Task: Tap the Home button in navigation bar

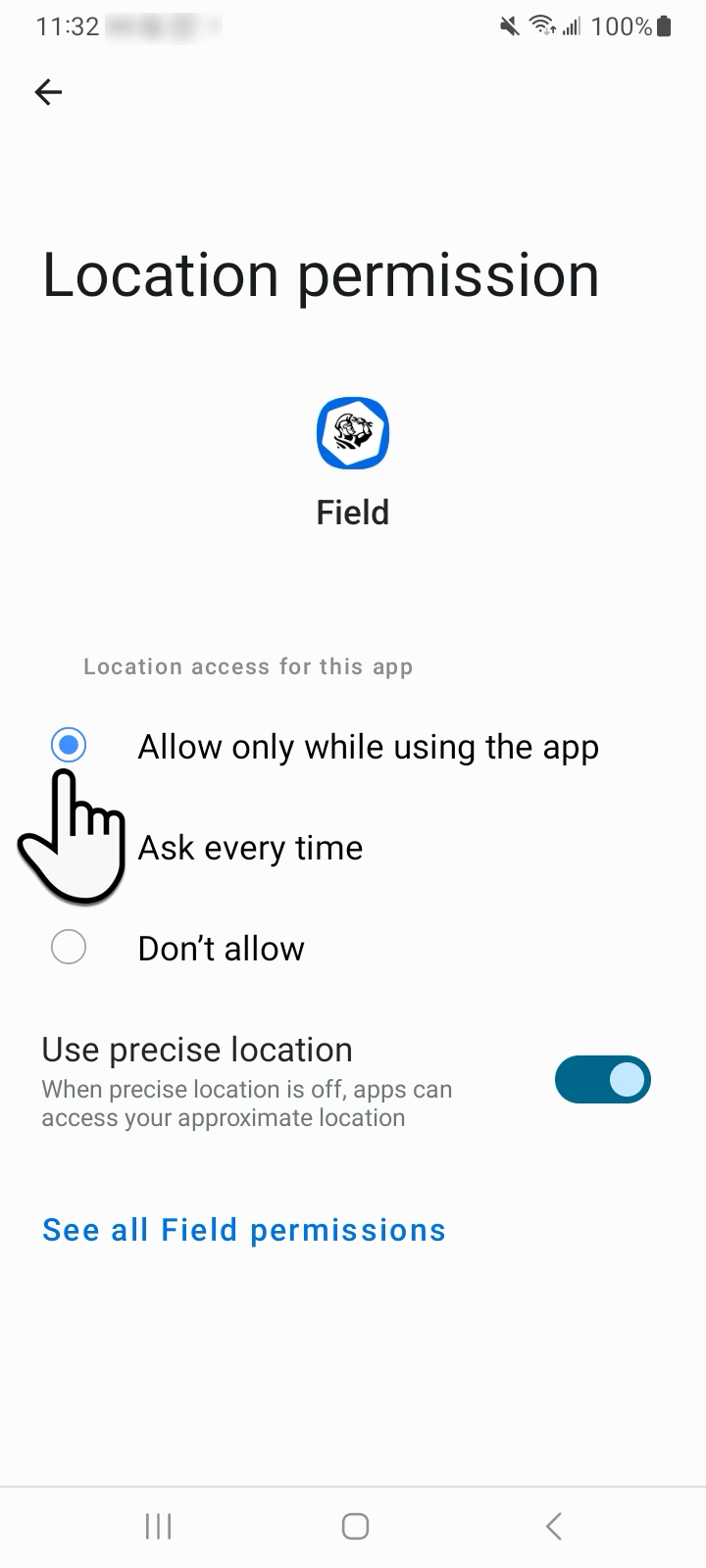Action: click(354, 1526)
